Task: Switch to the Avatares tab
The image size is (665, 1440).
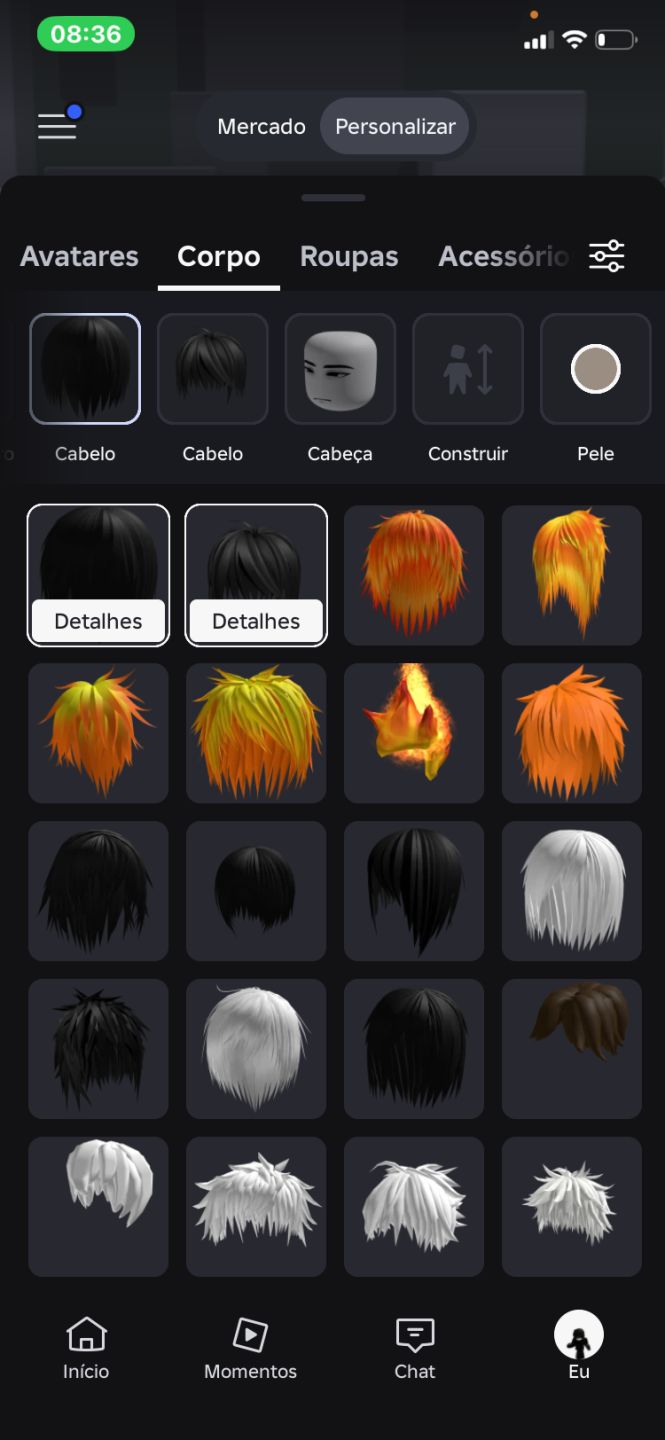Action: click(79, 257)
